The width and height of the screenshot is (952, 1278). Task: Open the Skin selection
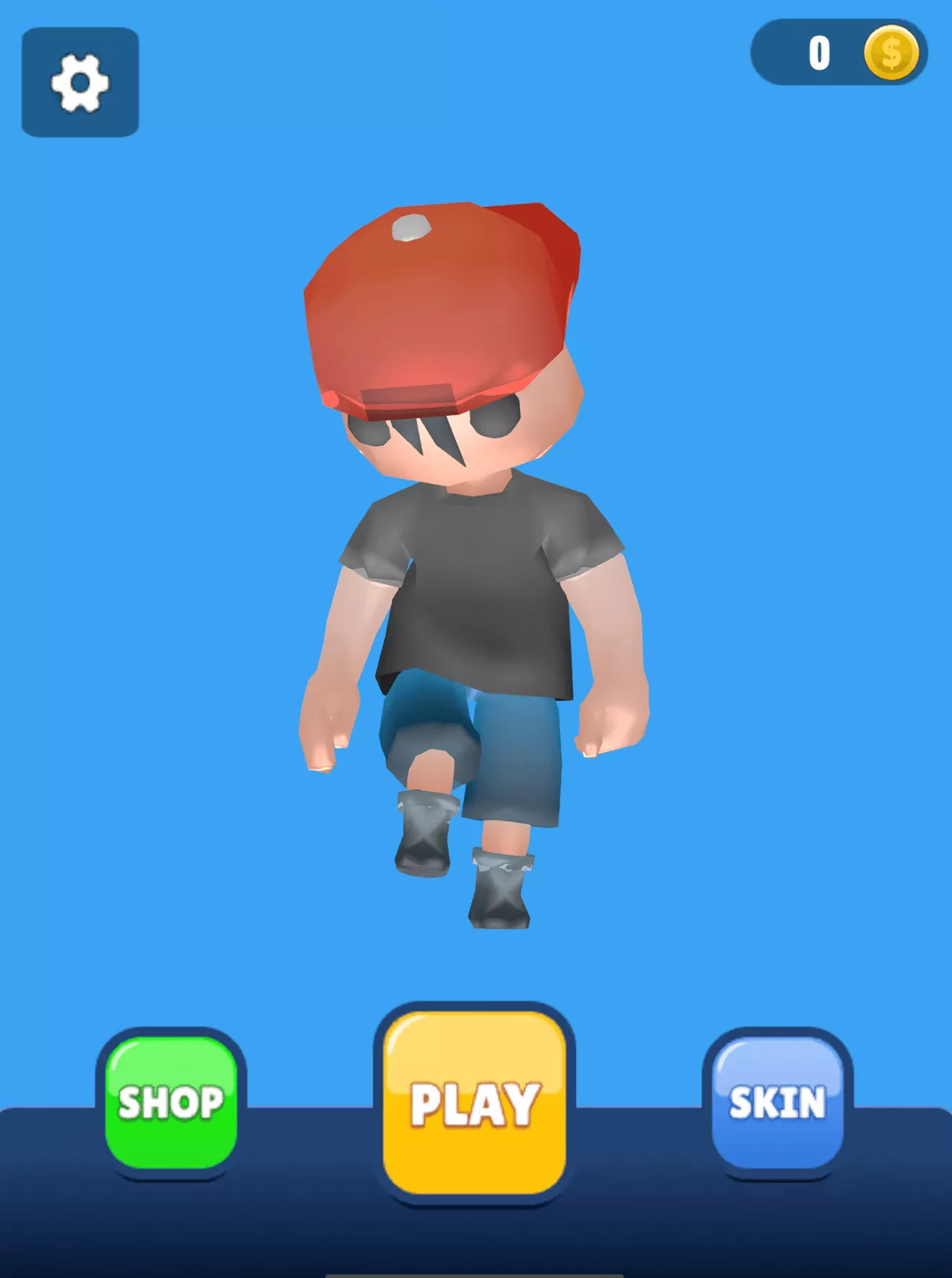(777, 1102)
